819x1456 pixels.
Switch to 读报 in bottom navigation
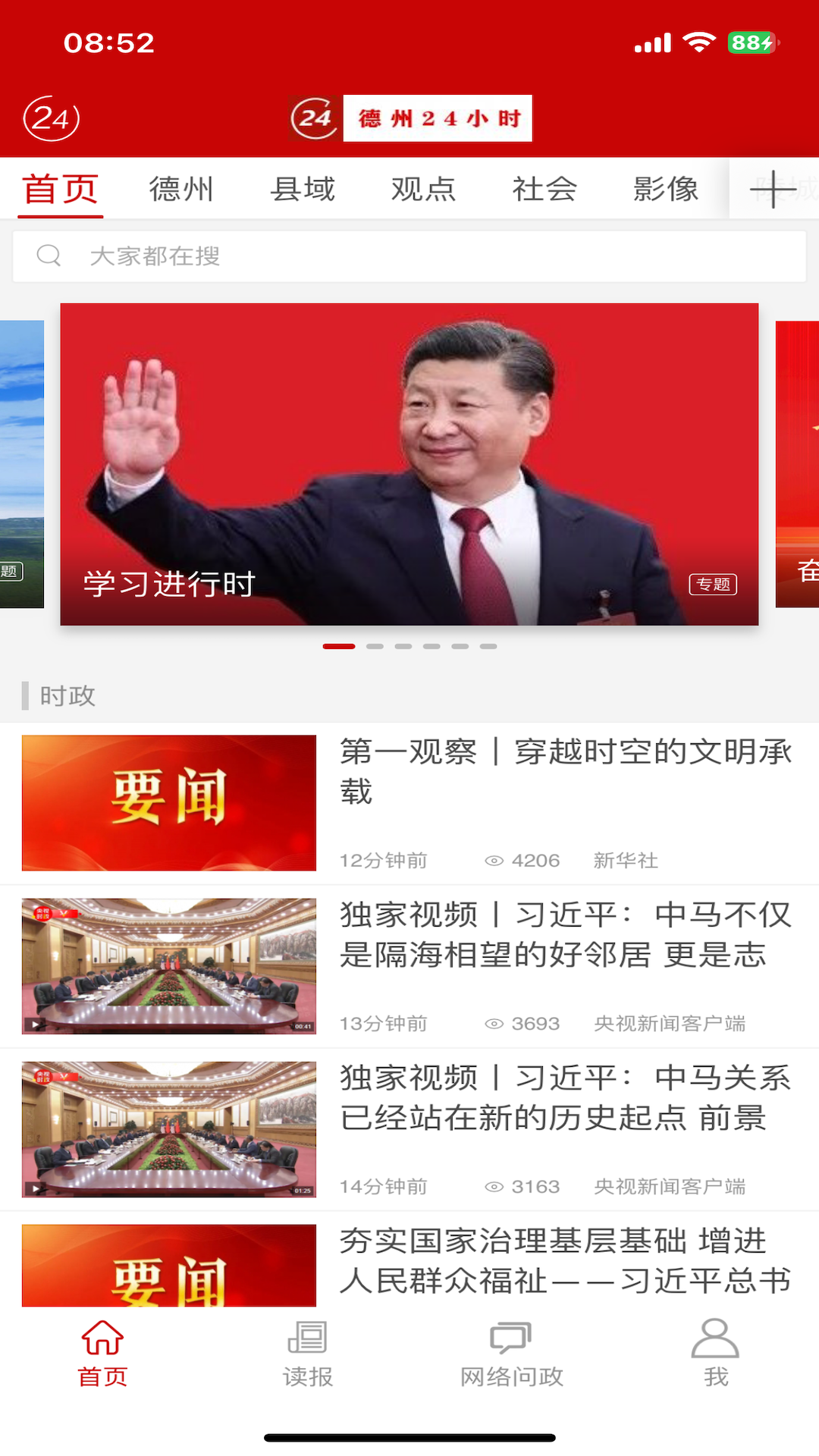307,1354
